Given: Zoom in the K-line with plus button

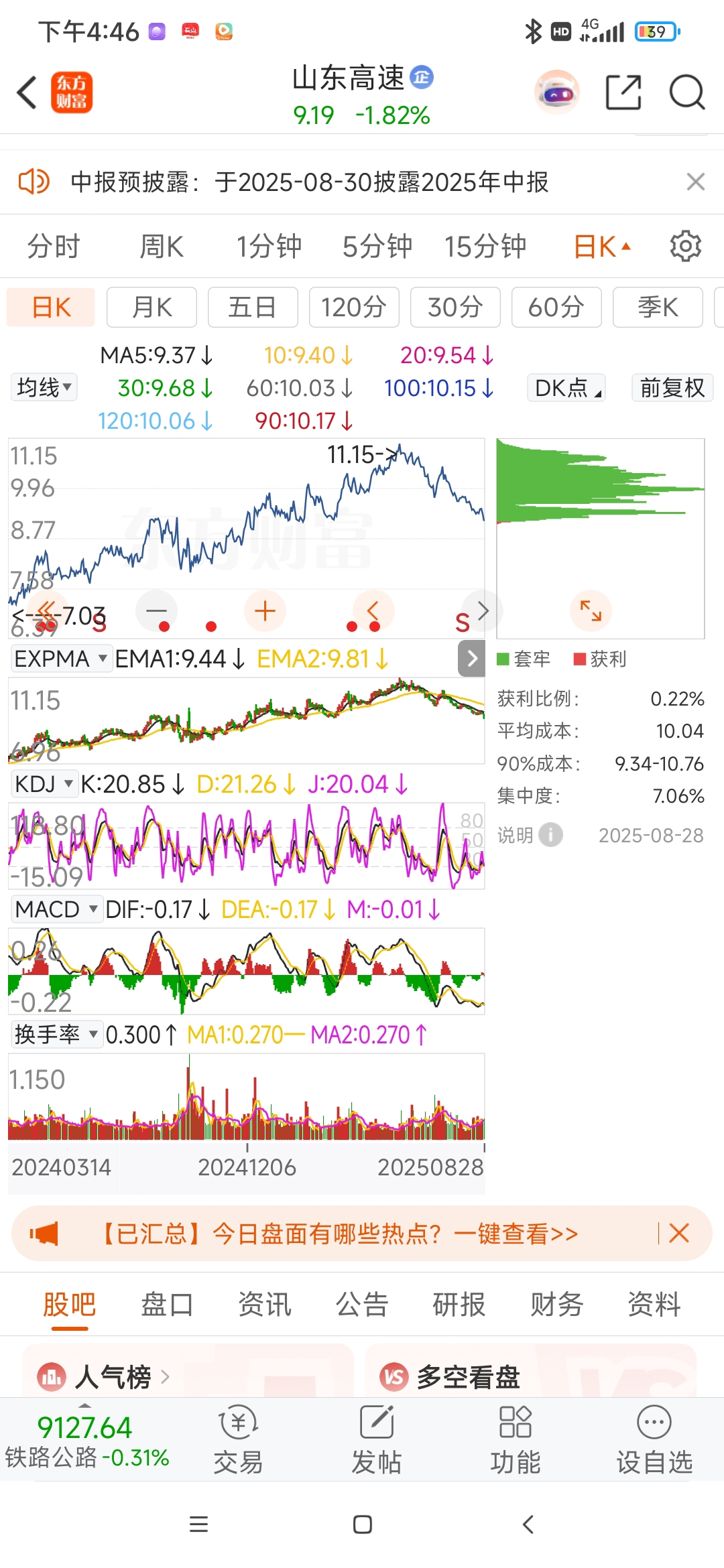Looking at the screenshot, I should 265,611.
